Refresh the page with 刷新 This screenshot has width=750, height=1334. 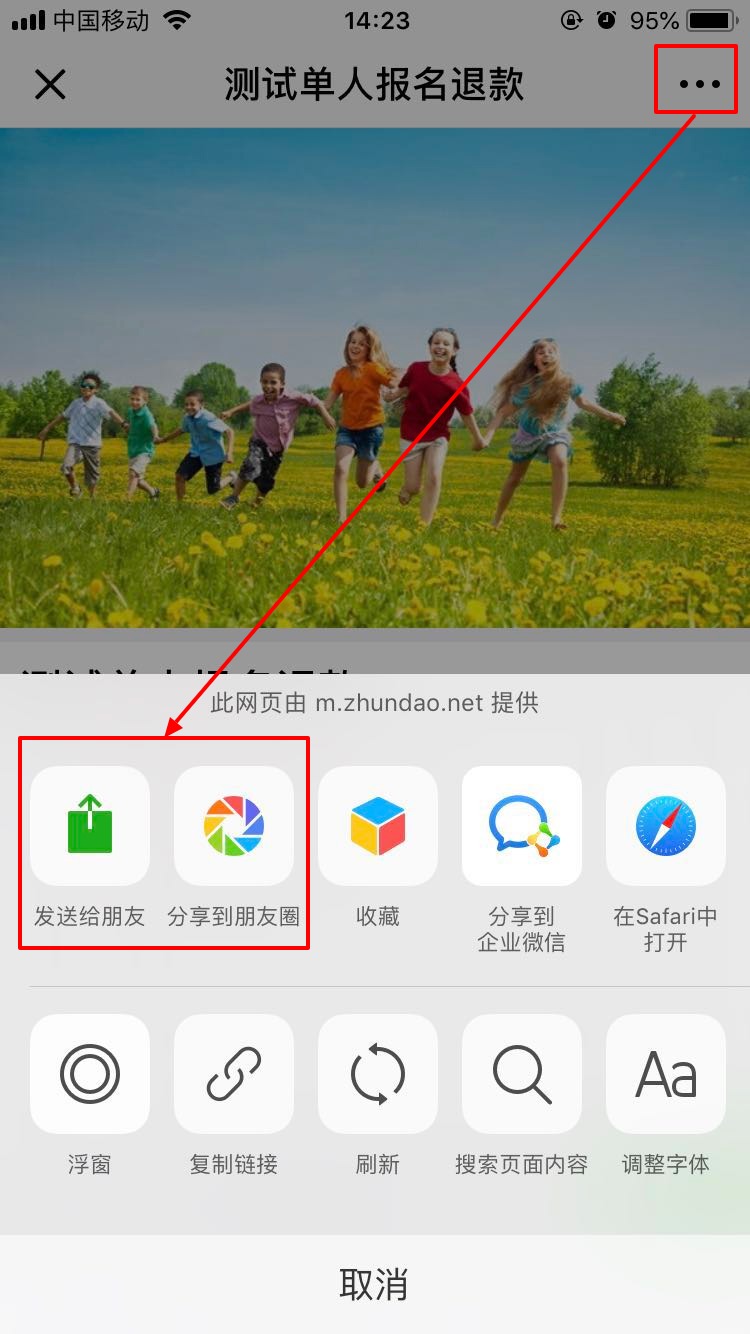coord(378,1074)
